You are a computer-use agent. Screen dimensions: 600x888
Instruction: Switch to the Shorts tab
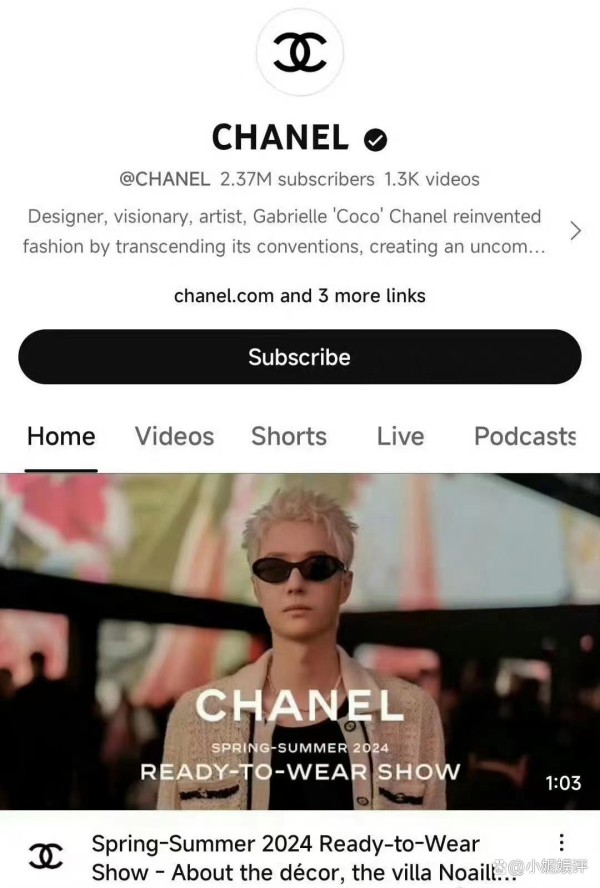289,436
